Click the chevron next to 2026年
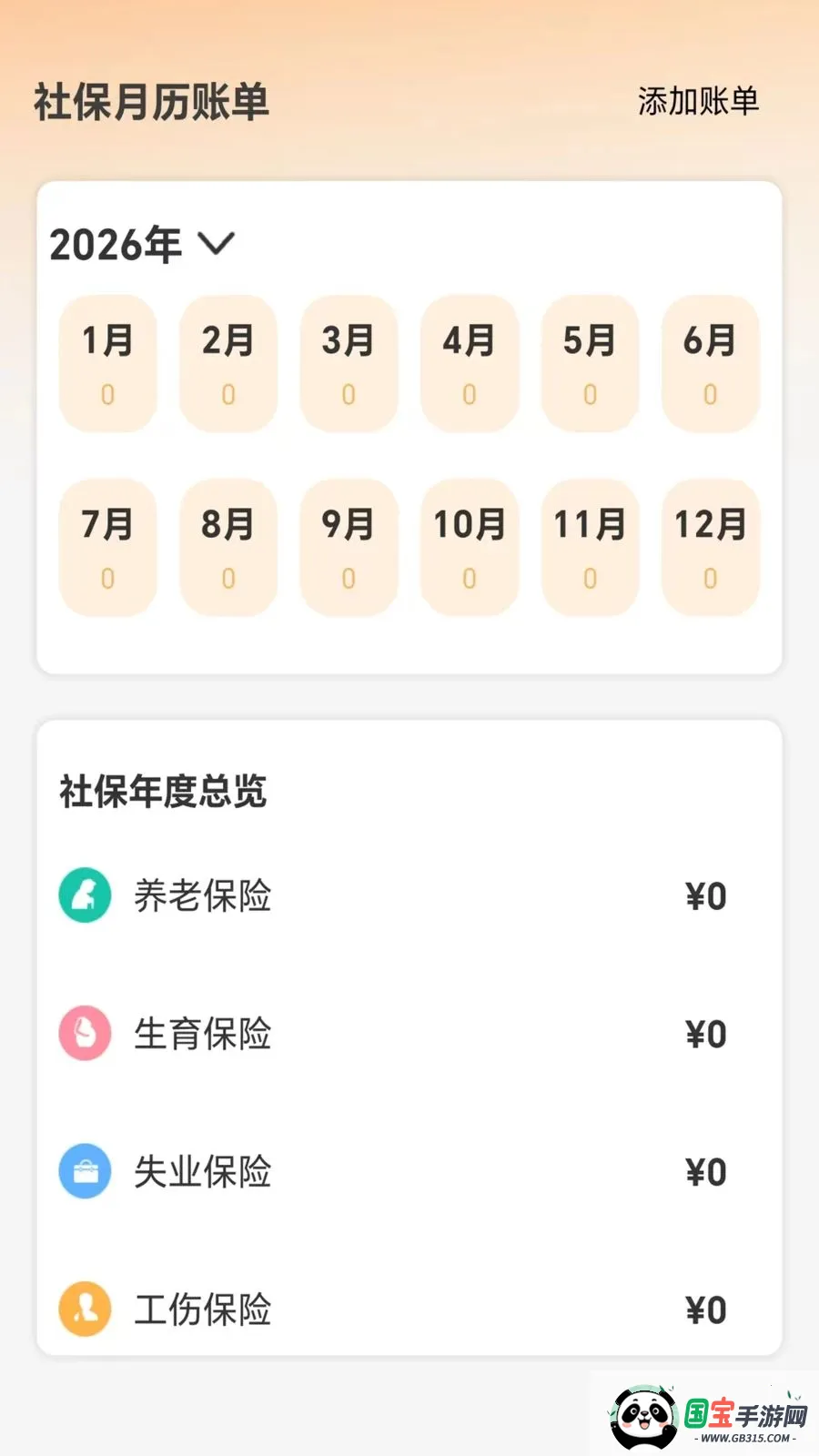Image resolution: width=819 pixels, height=1456 pixels. tap(216, 244)
